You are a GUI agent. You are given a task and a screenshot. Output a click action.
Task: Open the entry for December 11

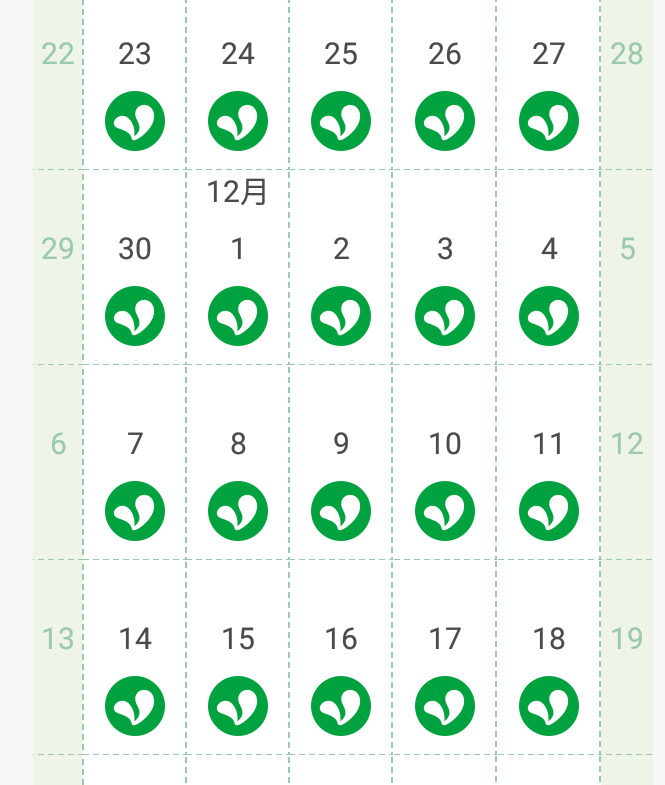pos(549,511)
